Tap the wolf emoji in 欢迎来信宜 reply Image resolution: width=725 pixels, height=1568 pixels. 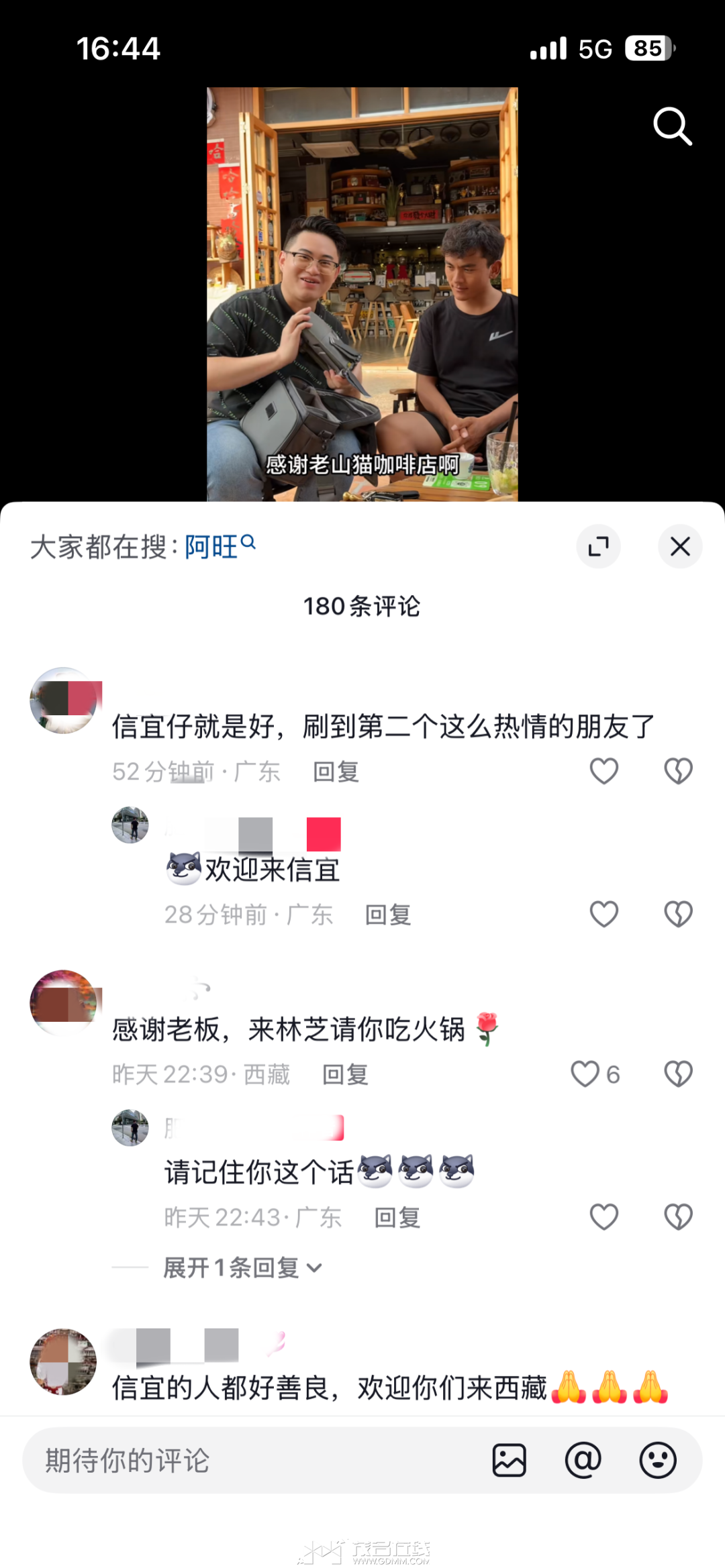click(x=184, y=867)
